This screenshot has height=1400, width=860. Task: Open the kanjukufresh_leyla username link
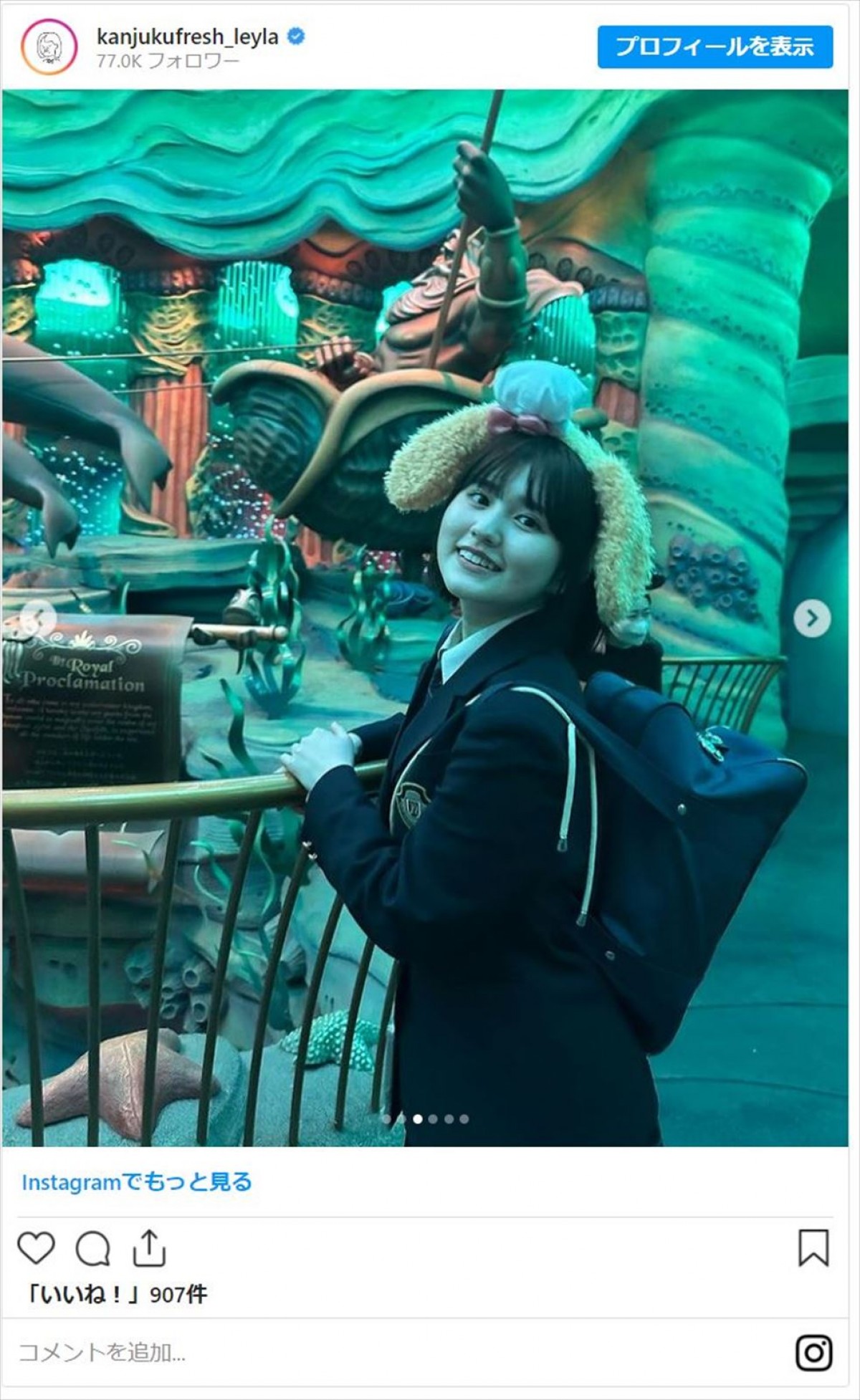coord(187,37)
